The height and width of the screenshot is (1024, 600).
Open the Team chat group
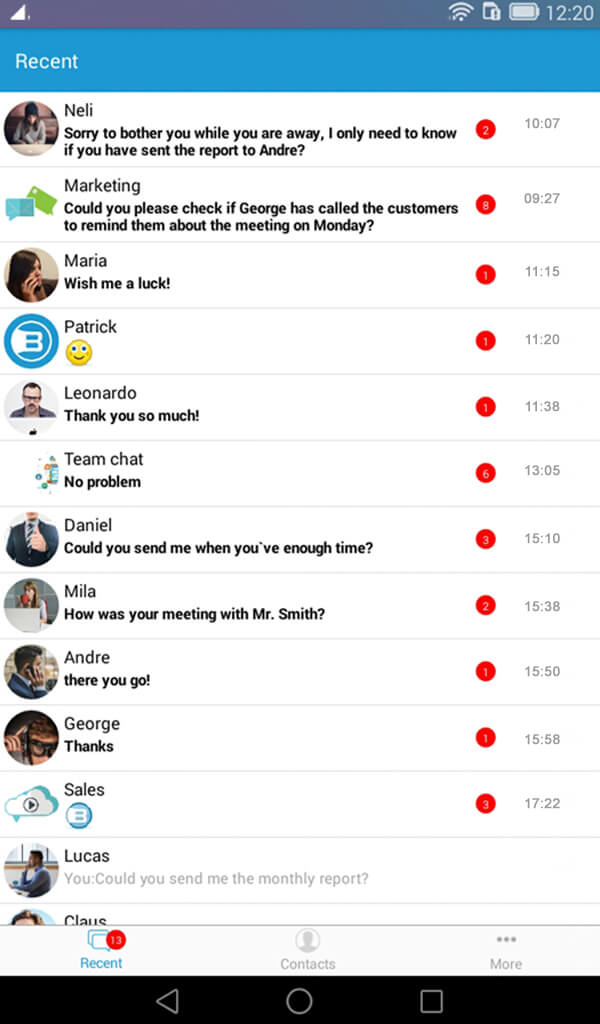(260, 473)
